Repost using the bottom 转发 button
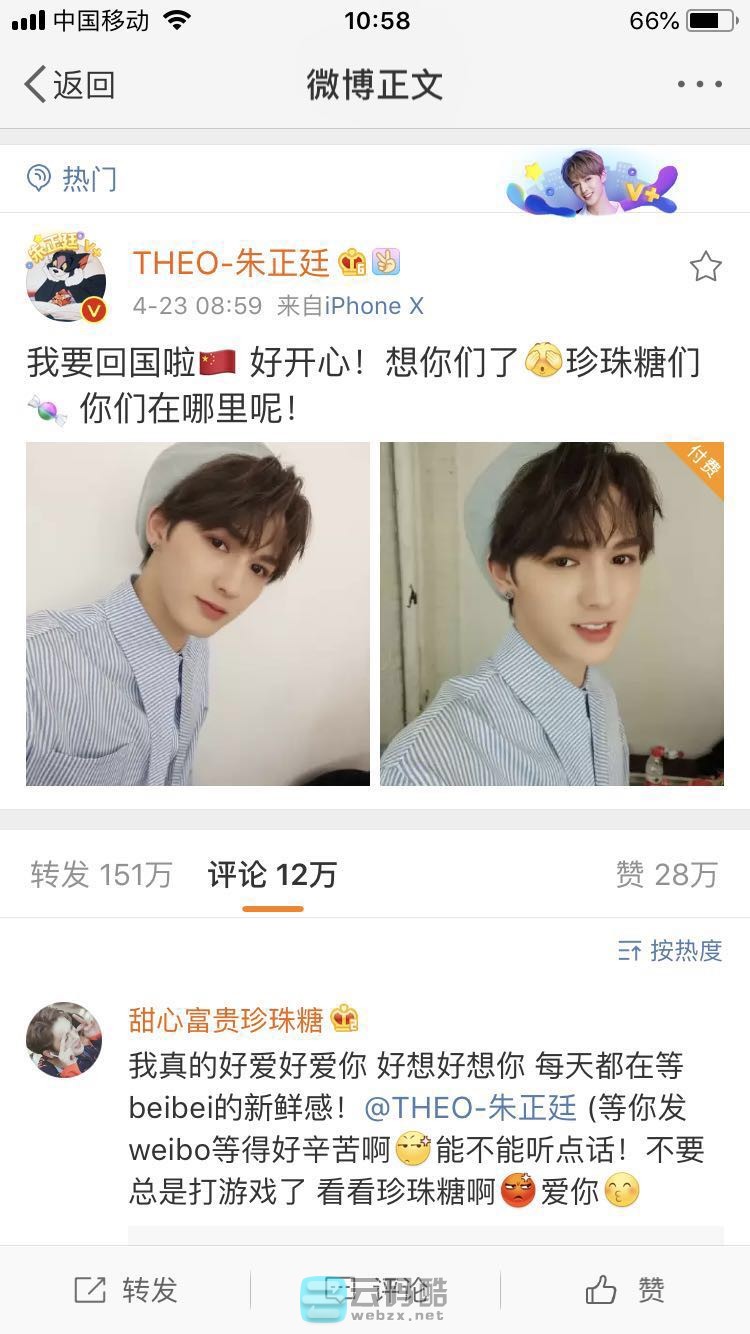The width and height of the screenshot is (750, 1334). (x=126, y=1290)
